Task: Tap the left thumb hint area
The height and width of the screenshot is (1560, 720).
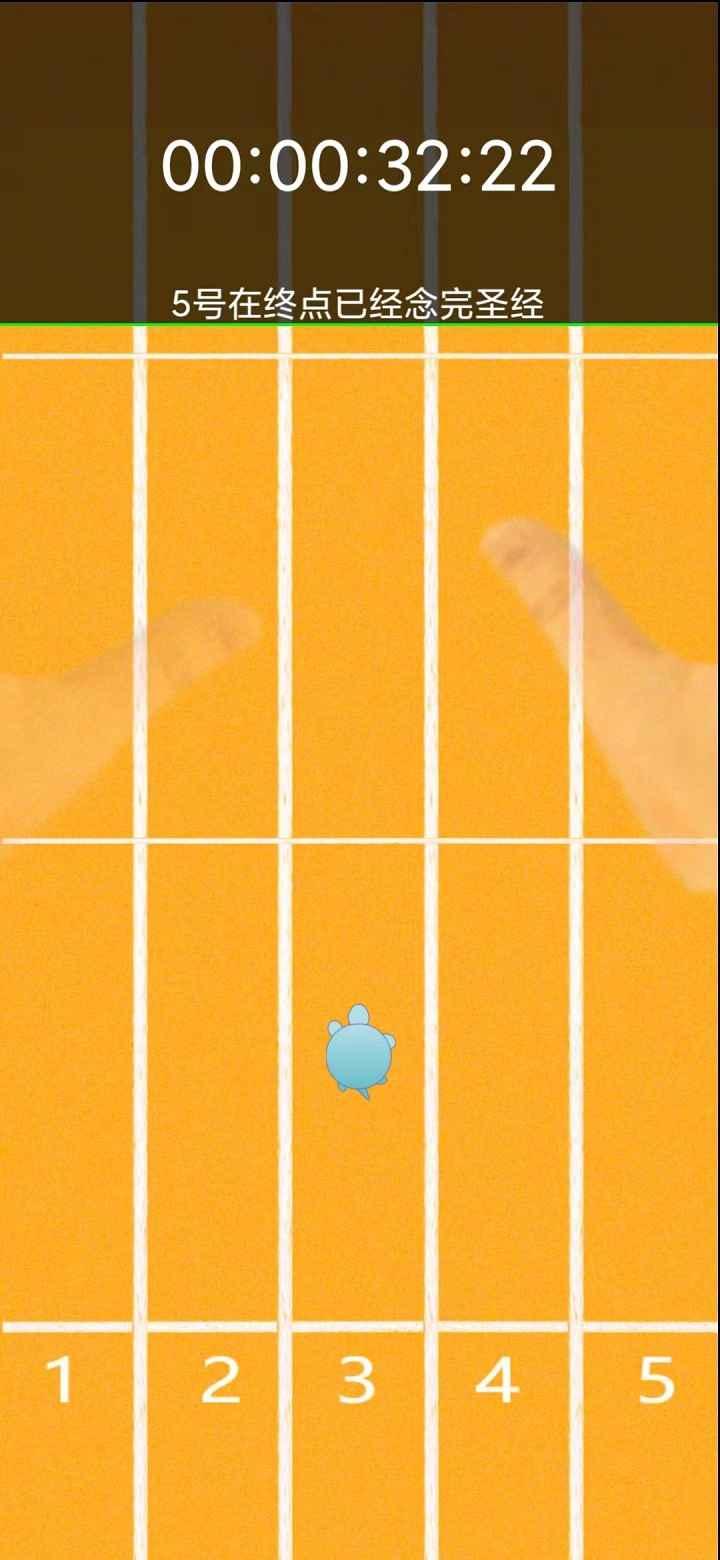Action: [x=130, y=690]
